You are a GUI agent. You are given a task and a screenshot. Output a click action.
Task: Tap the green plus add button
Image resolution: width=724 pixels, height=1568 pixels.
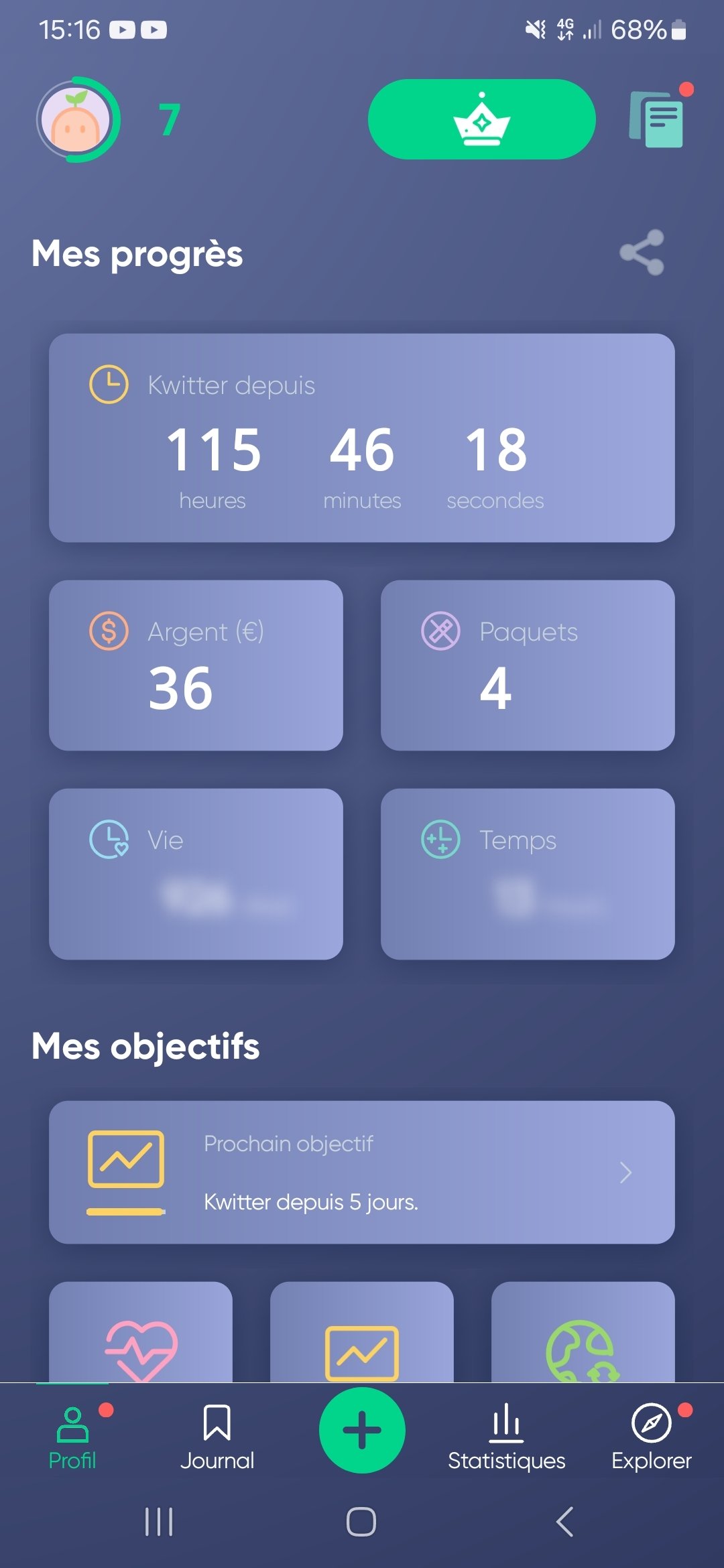362,1430
